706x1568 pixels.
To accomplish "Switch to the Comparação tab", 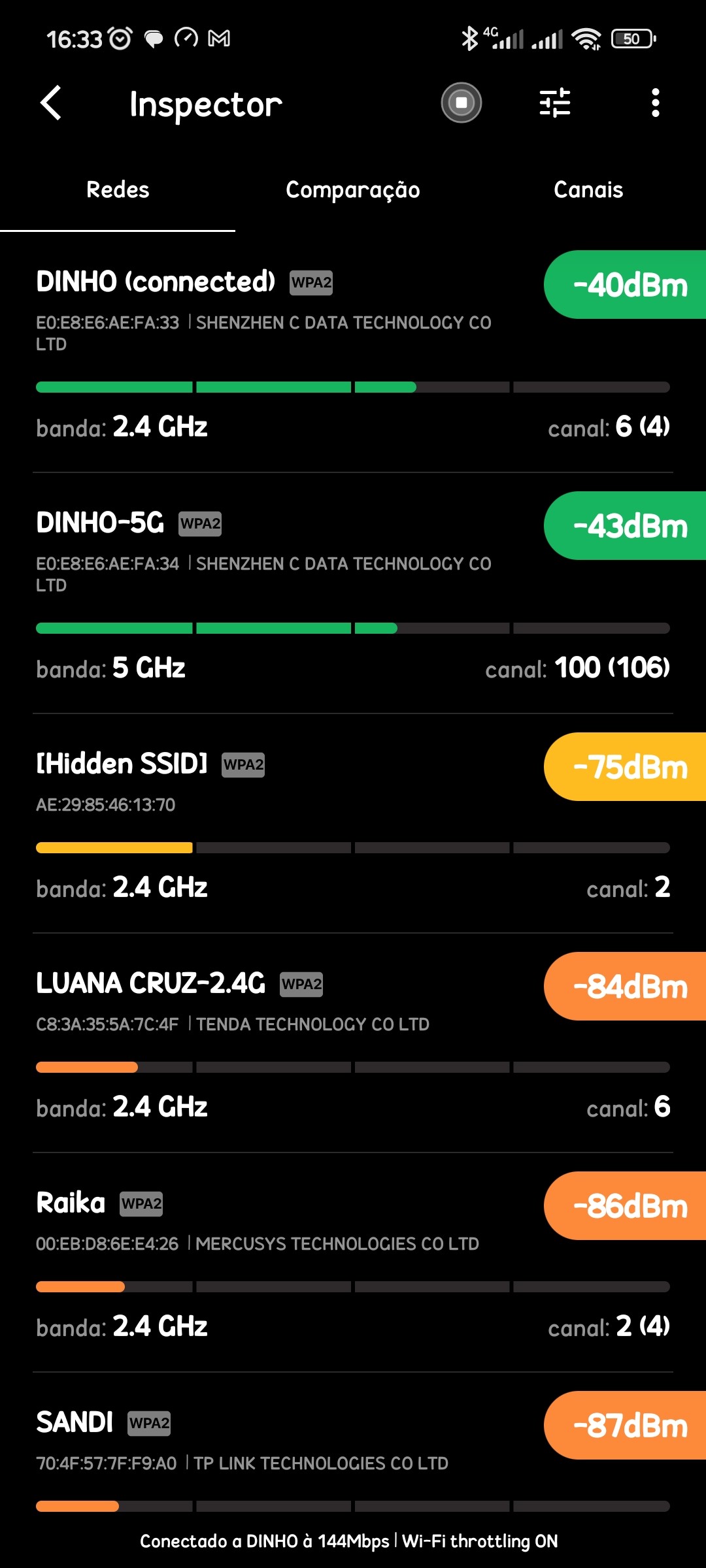I will 353,190.
